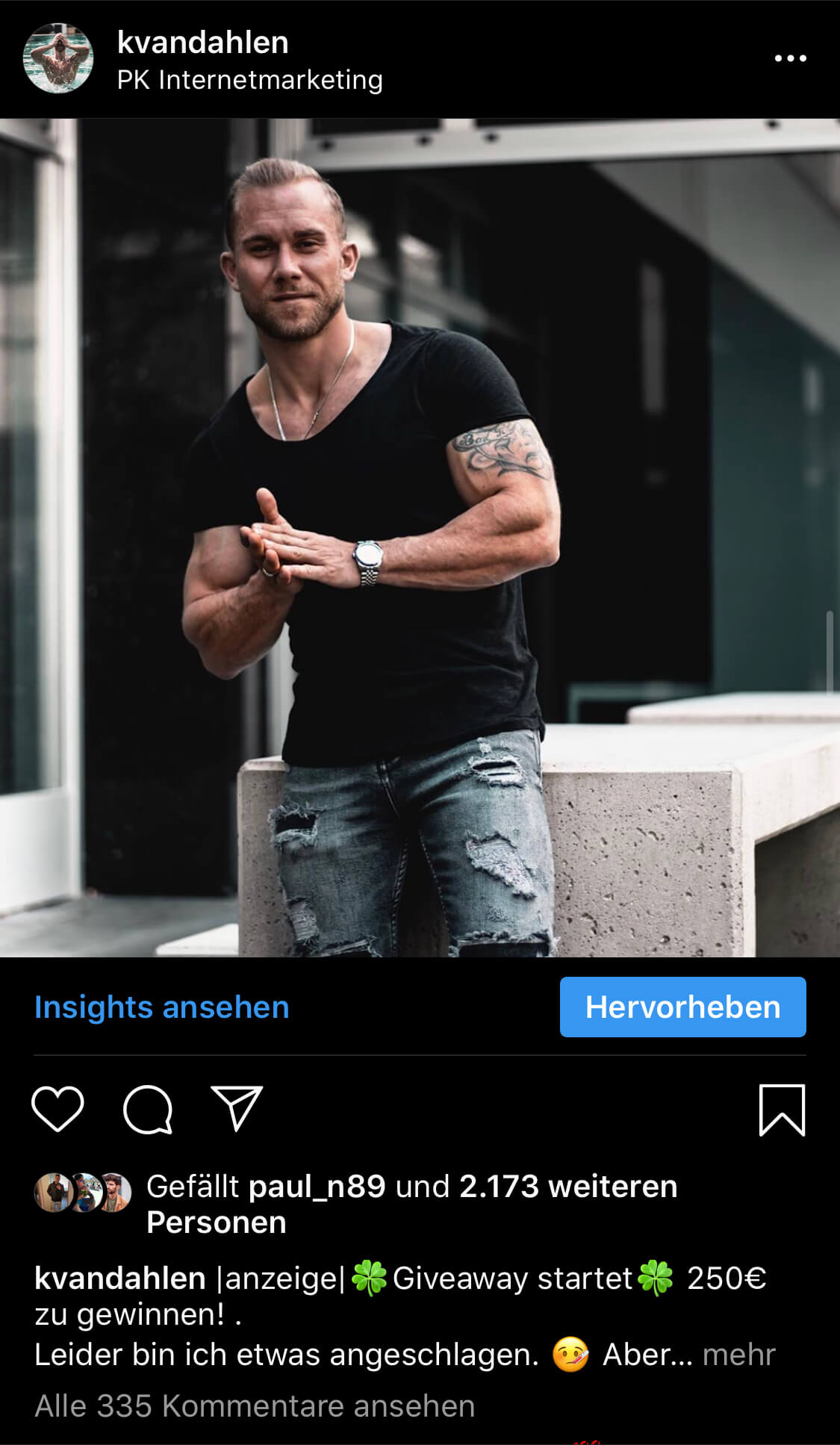See the 2.173 weiteren Personen who liked
This screenshot has width=840, height=1445.
coord(412,1205)
